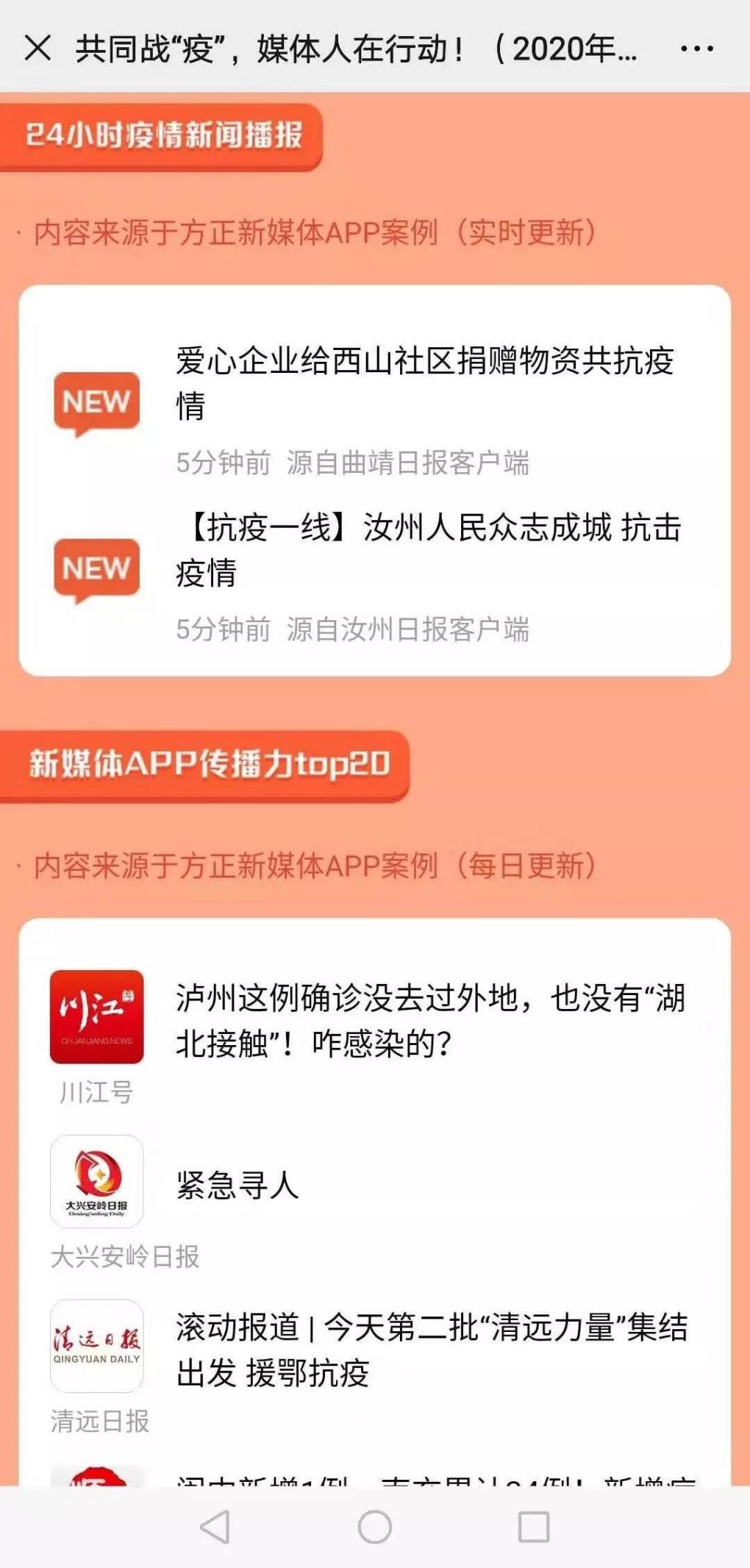Open 清远日报 article on 清远力量 team
750x1568 pixels.
(x=432, y=1350)
